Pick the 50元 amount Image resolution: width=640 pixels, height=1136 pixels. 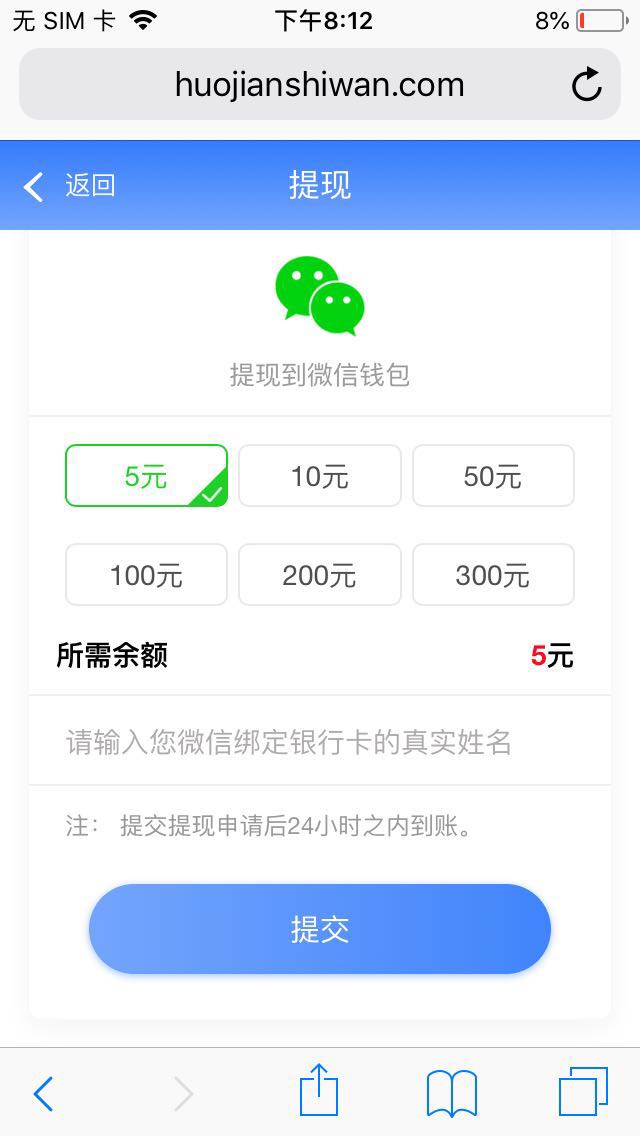coord(493,476)
